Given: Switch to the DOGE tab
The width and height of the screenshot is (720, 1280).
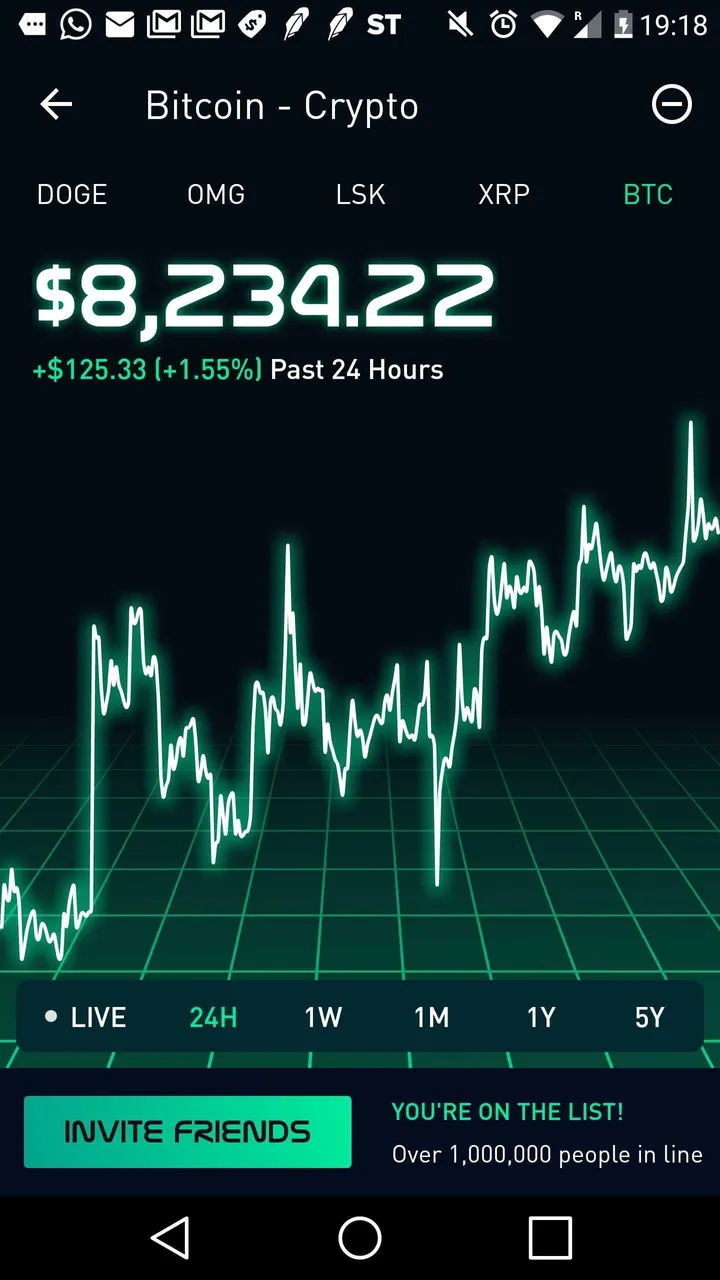Looking at the screenshot, I should click(72, 194).
